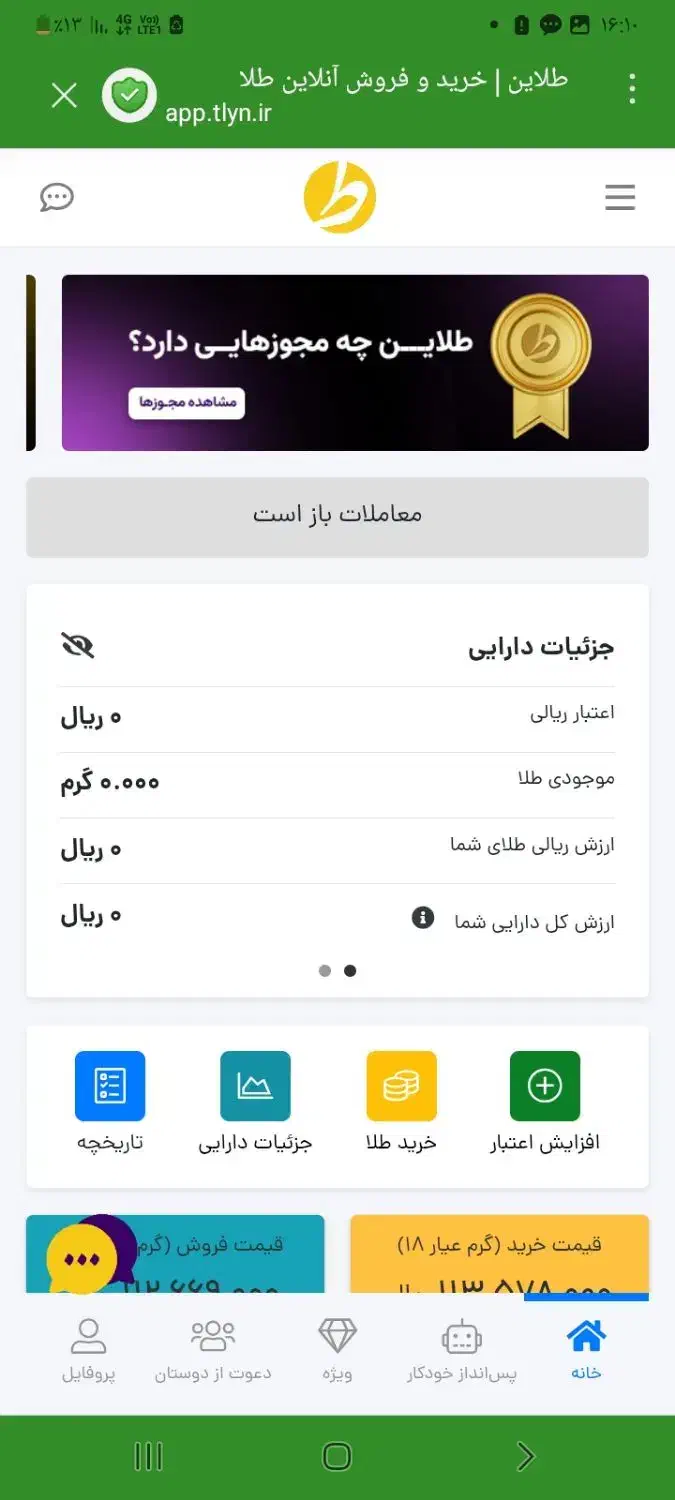Open the browser overflow menu
Image resolution: width=675 pixels, height=1500 pixels.
[631, 89]
